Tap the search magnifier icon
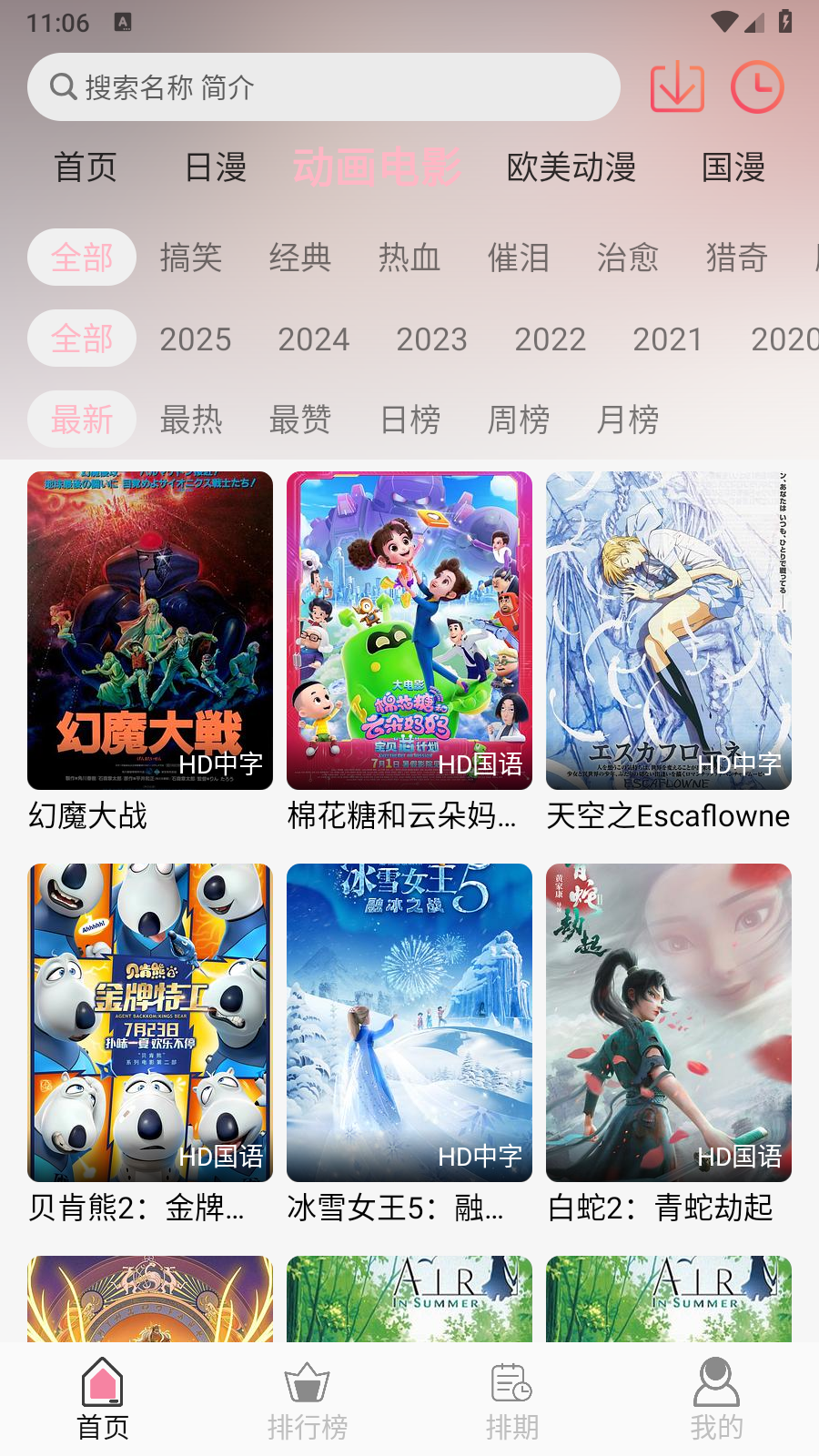 tap(62, 86)
